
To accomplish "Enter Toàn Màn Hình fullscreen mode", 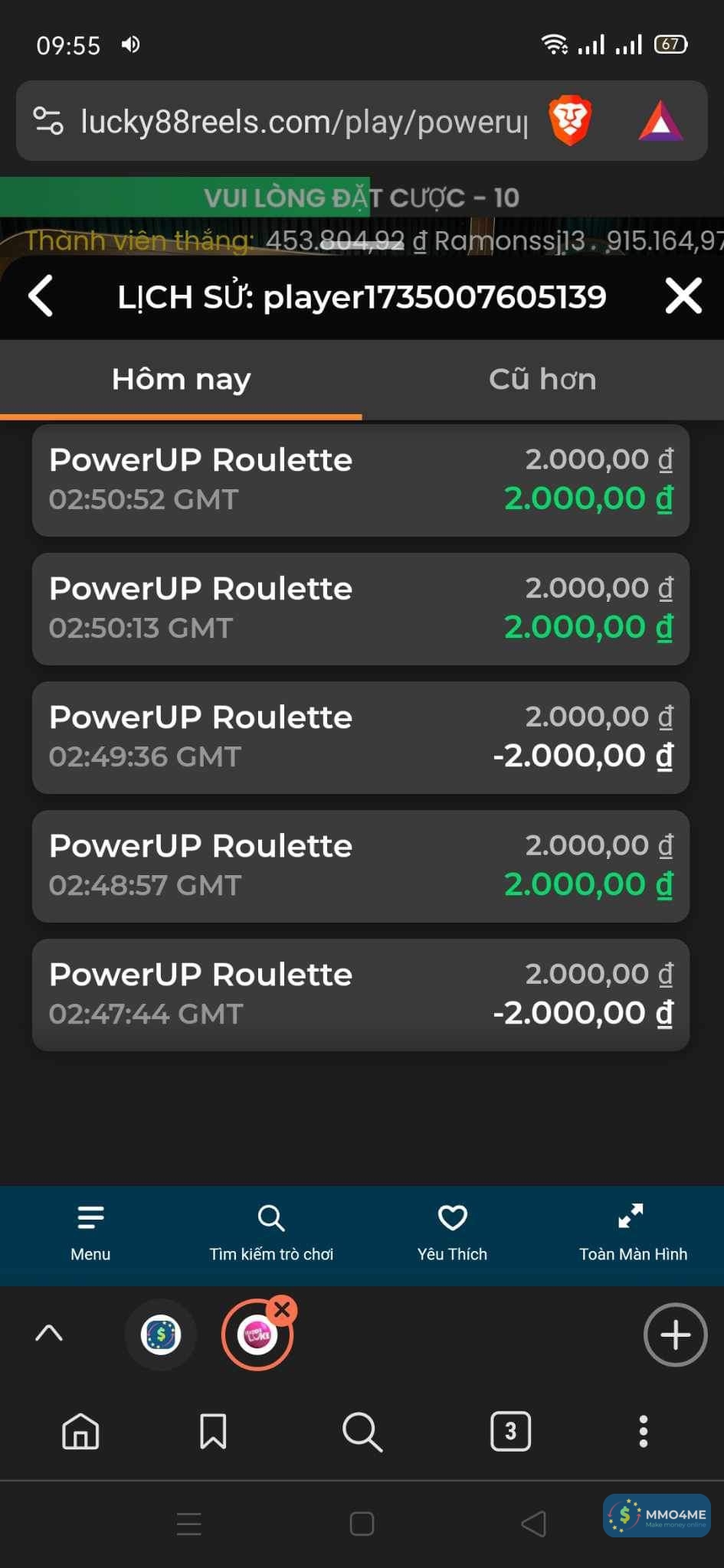I will point(633,1233).
